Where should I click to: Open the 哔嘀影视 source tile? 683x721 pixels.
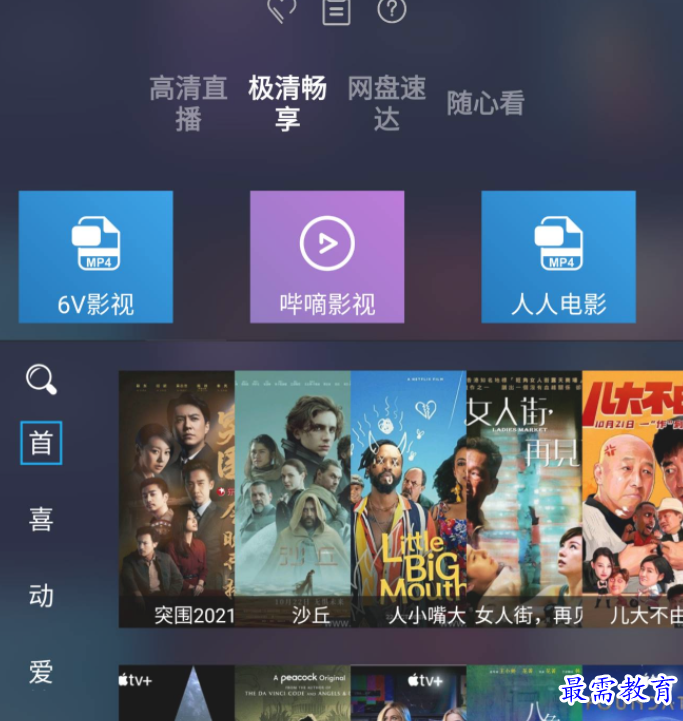tap(327, 257)
